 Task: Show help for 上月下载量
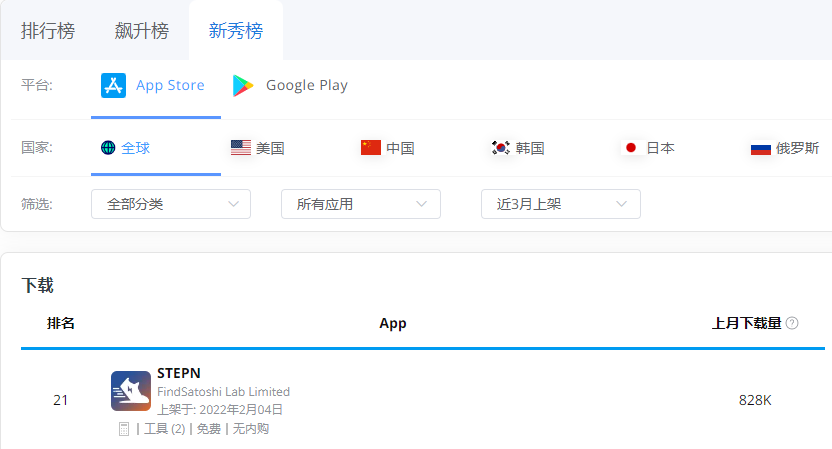click(792, 323)
